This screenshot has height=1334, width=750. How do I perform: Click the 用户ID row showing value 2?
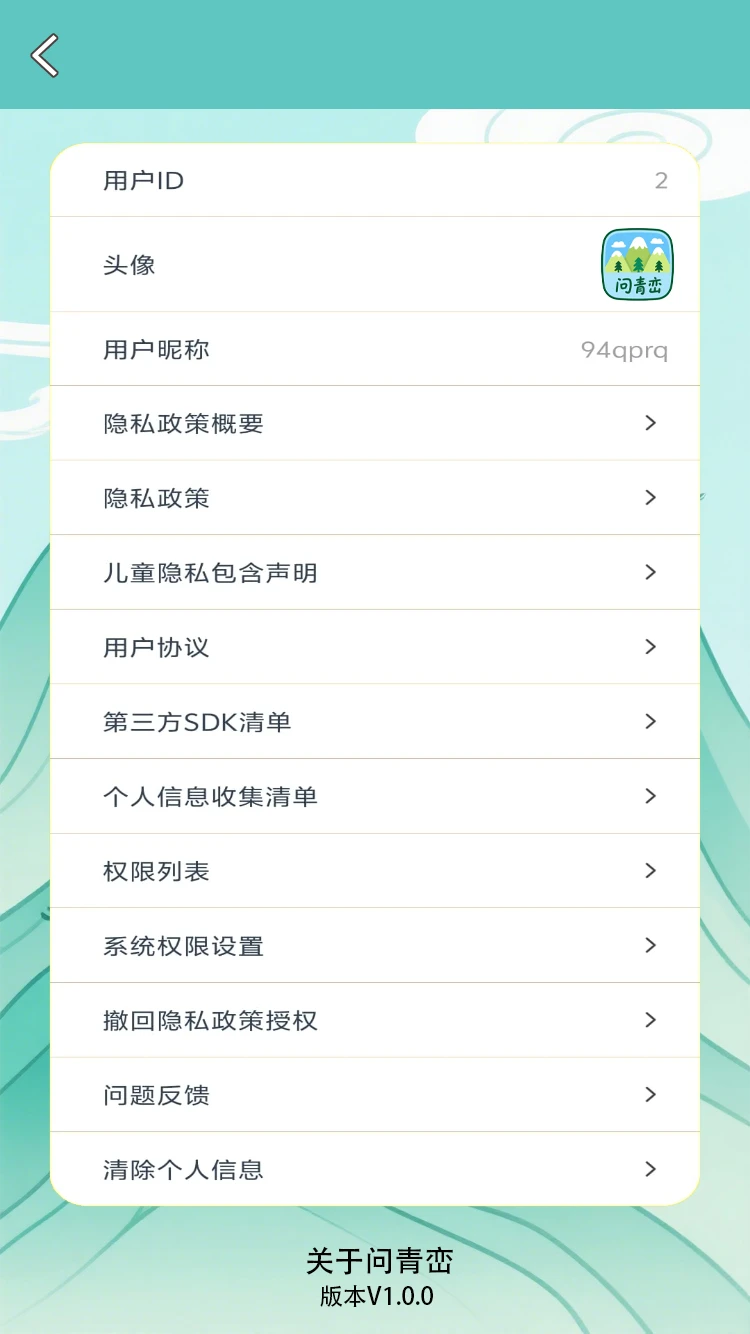375,180
